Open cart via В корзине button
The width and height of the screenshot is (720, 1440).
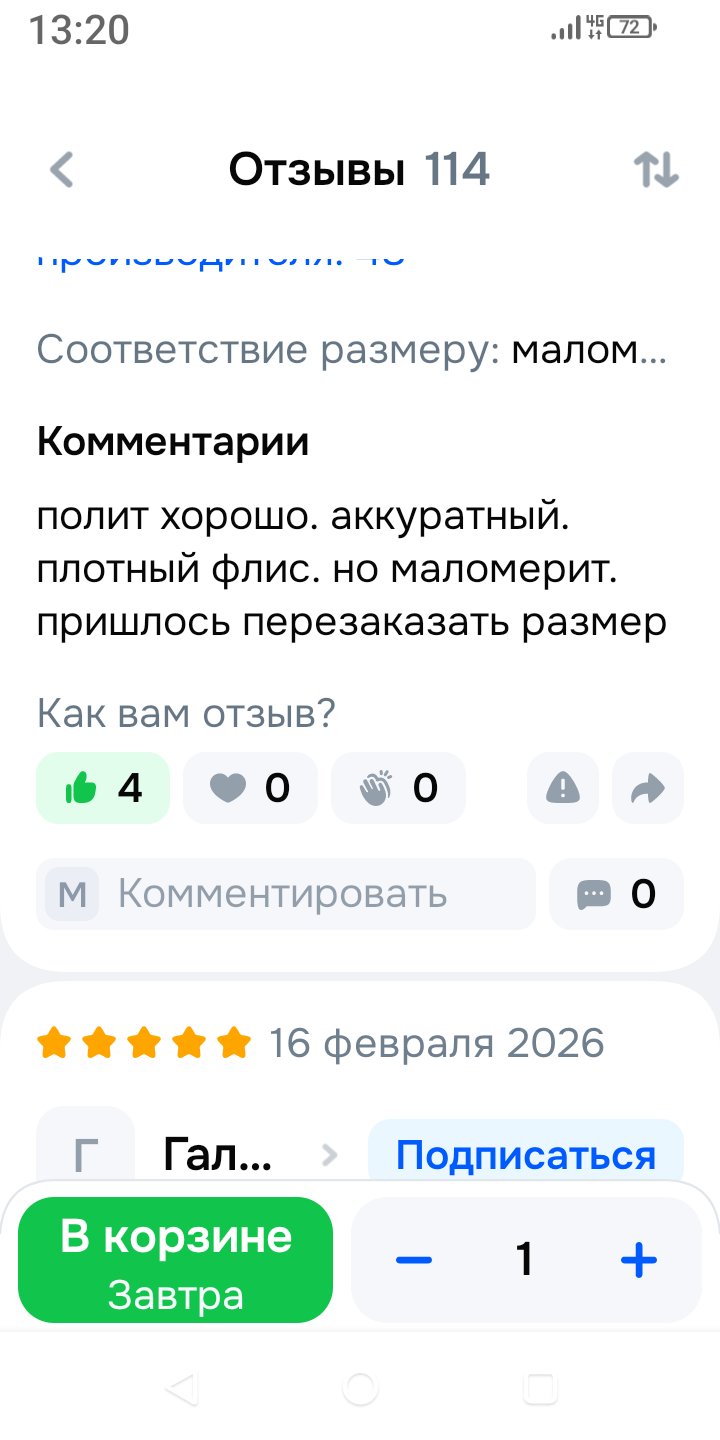(175, 1259)
